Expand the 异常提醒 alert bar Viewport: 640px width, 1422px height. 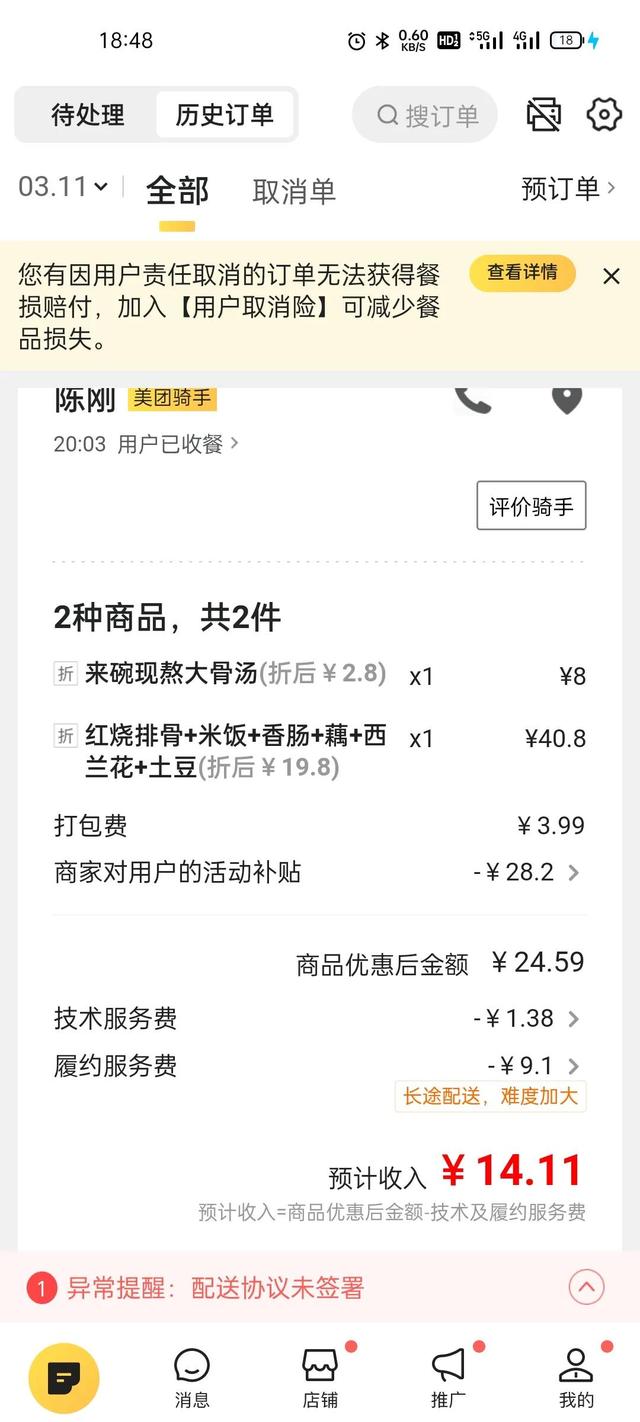coord(587,1287)
